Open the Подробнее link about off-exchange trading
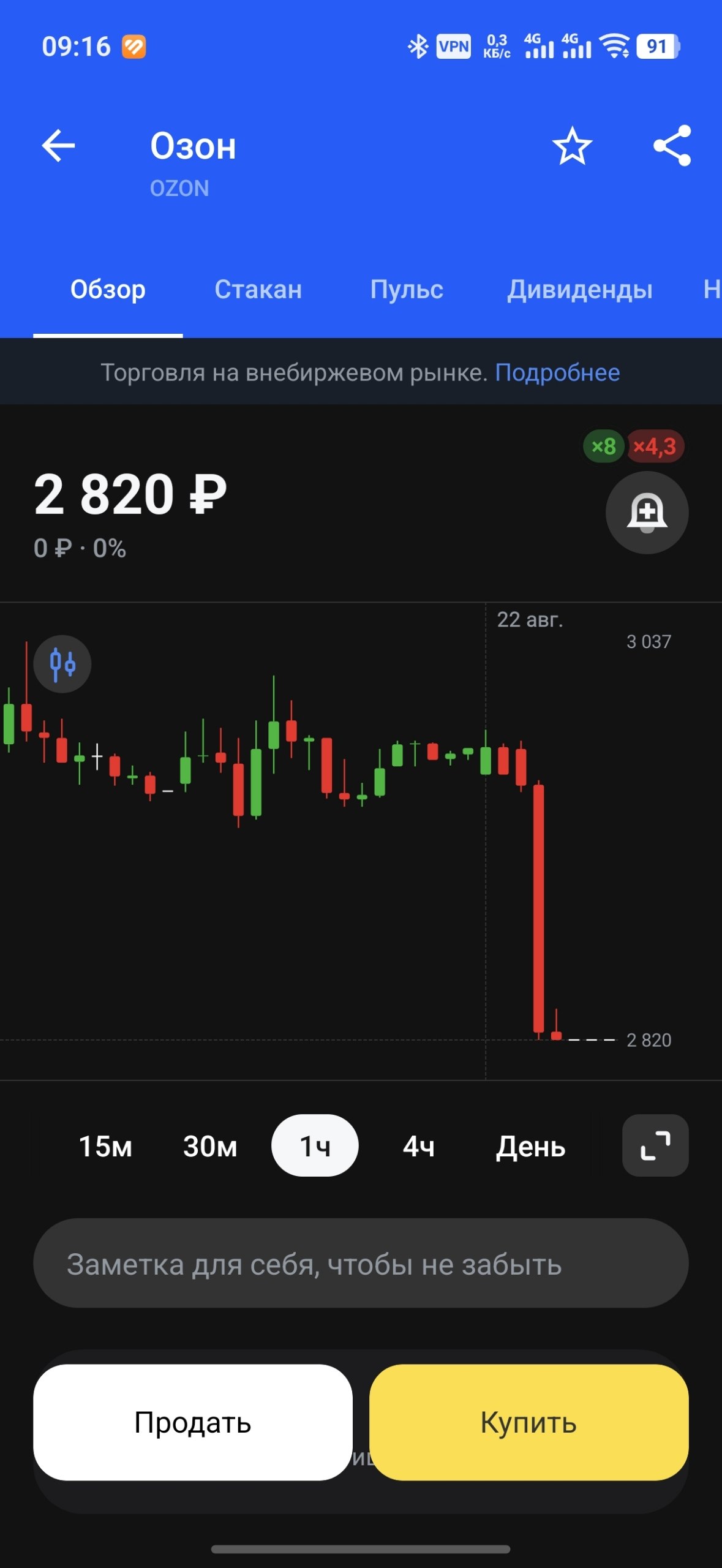This screenshot has width=722, height=1568. click(557, 372)
